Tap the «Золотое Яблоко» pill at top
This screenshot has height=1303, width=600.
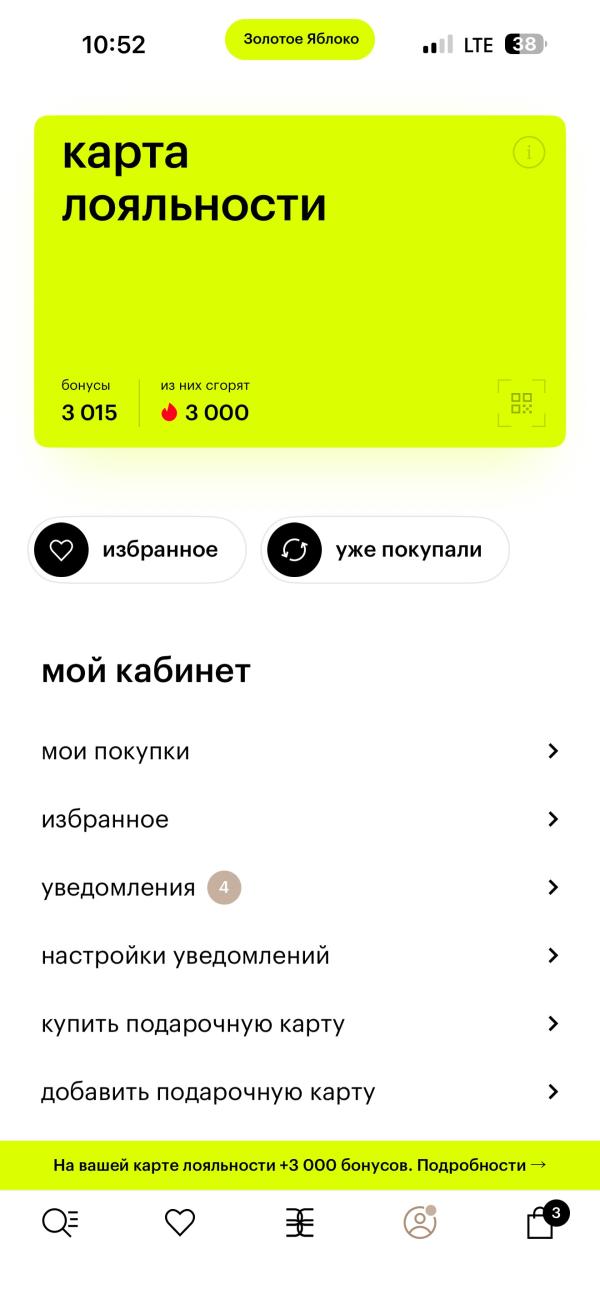click(x=299, y=39)
